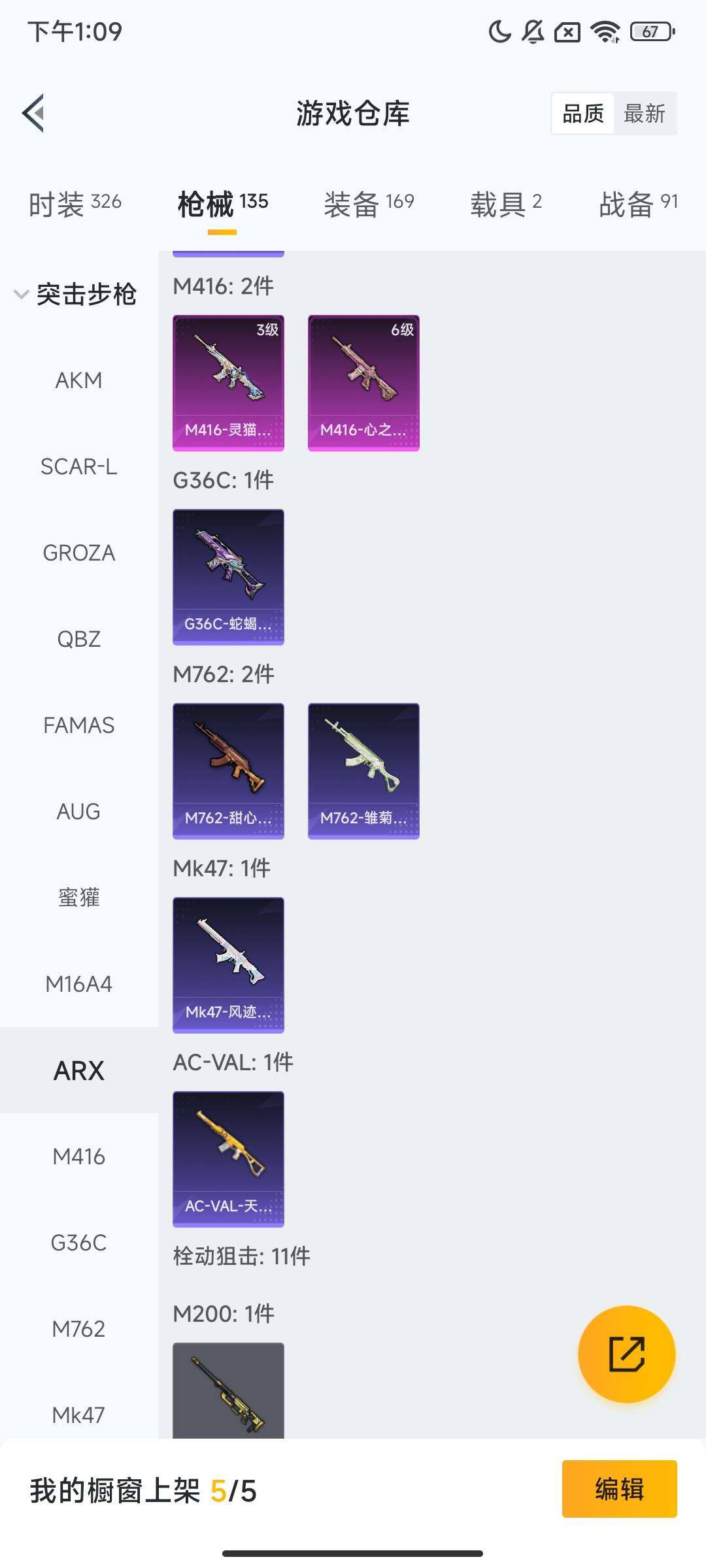Switch to the 战备 tab
706x1568 pixels.
coord(637,204)
